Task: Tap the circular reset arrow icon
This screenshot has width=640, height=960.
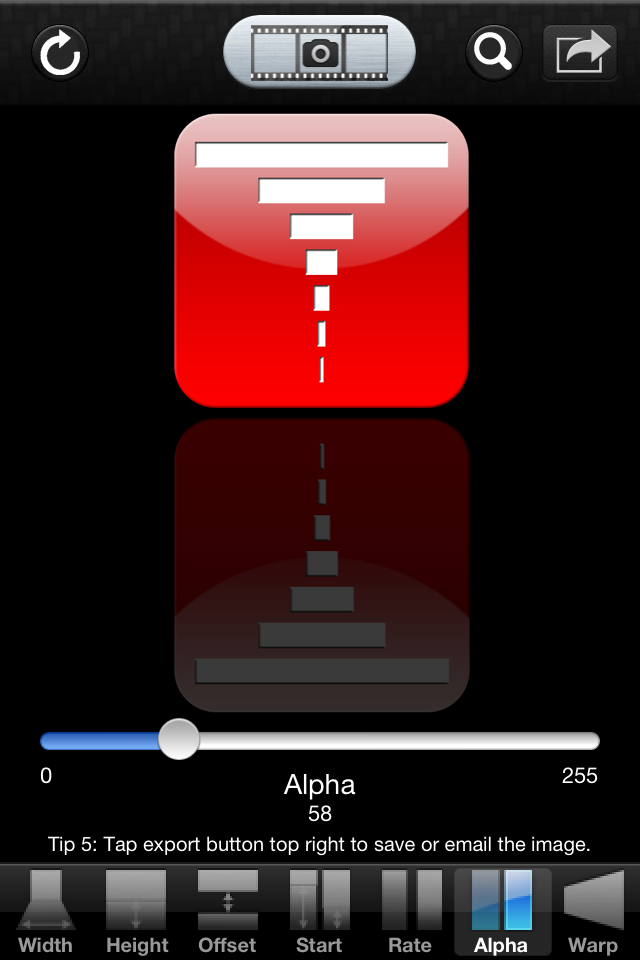Action: pos(60,52)
